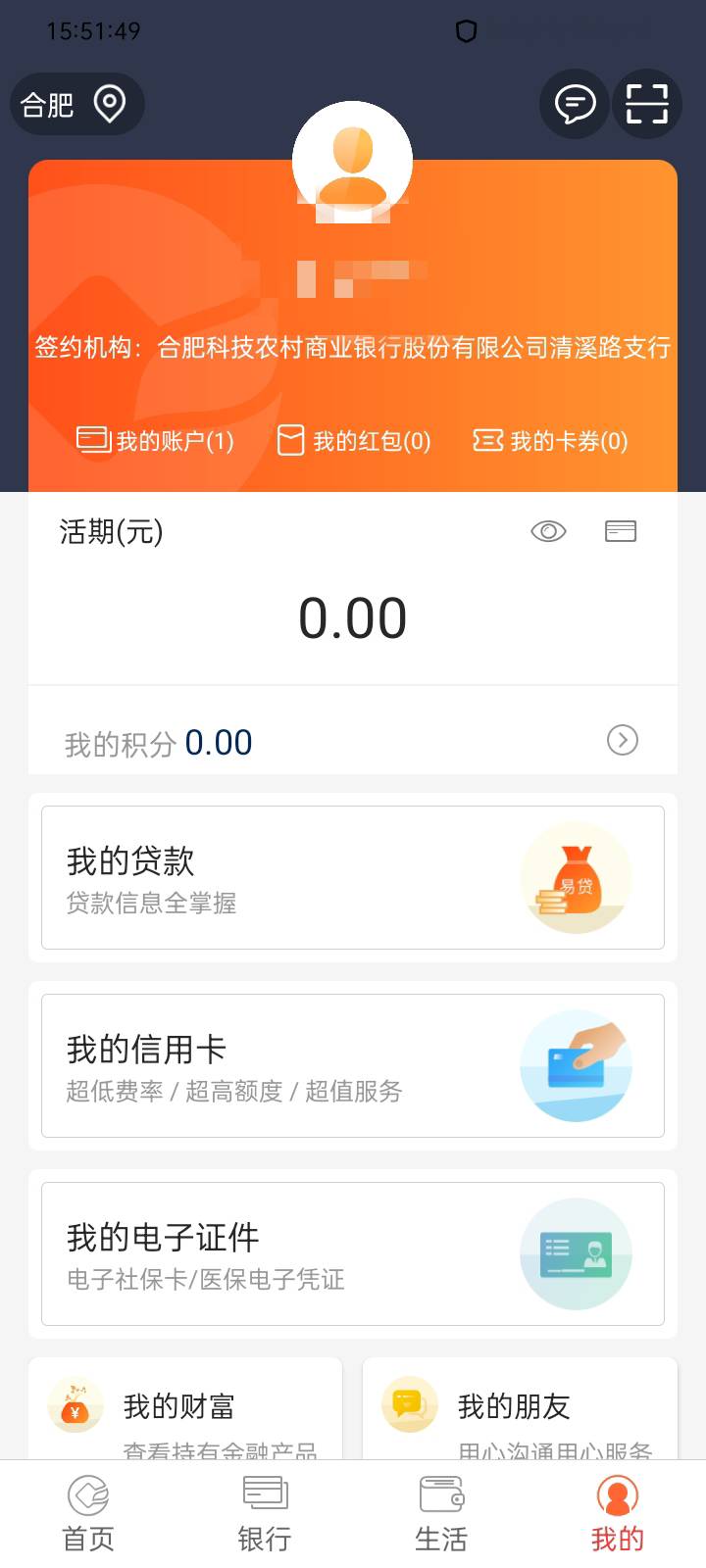Open 我的卡券(0)
Image resolution: width=706 pixels, height=1568 pixels.
tap(550, 441)
